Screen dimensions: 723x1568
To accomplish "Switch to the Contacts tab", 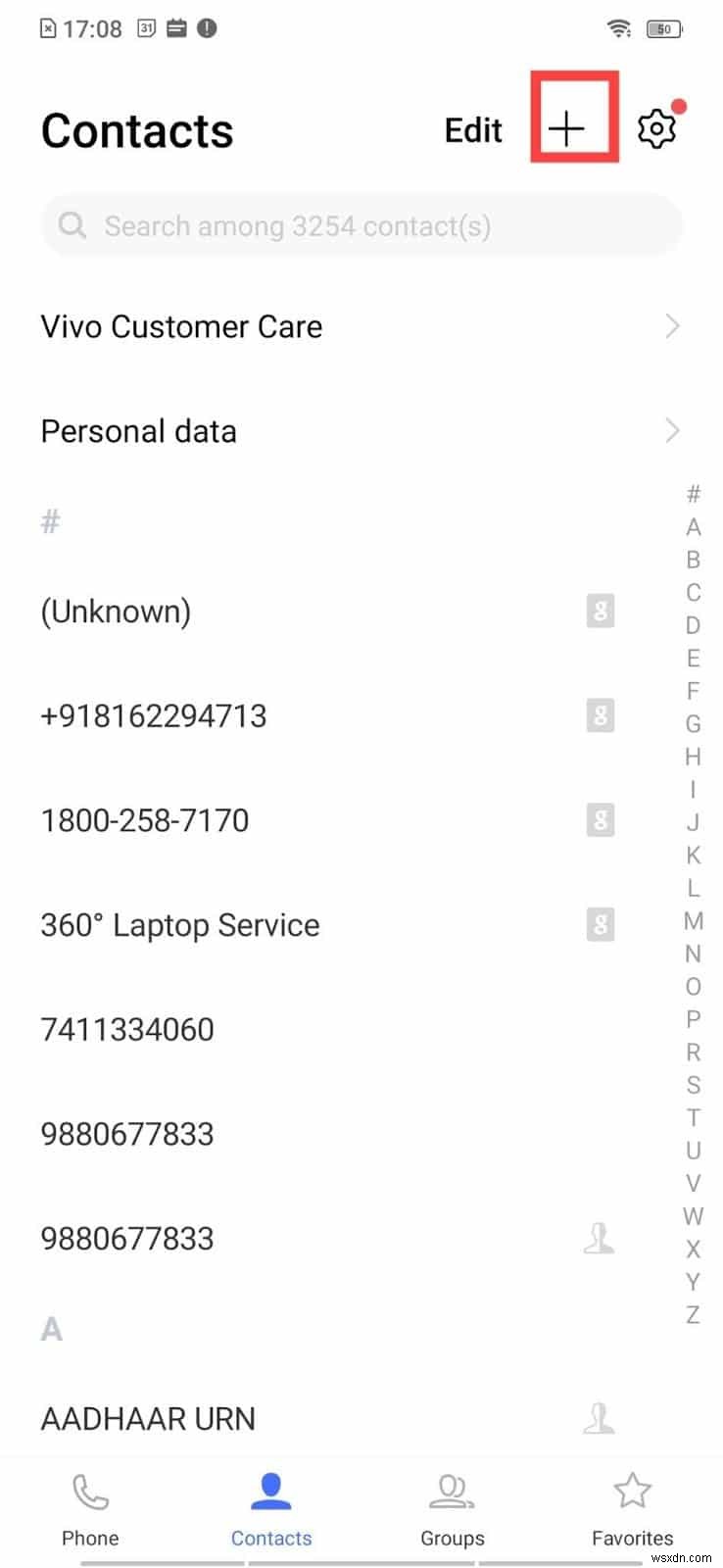I will click(271, 1499).
